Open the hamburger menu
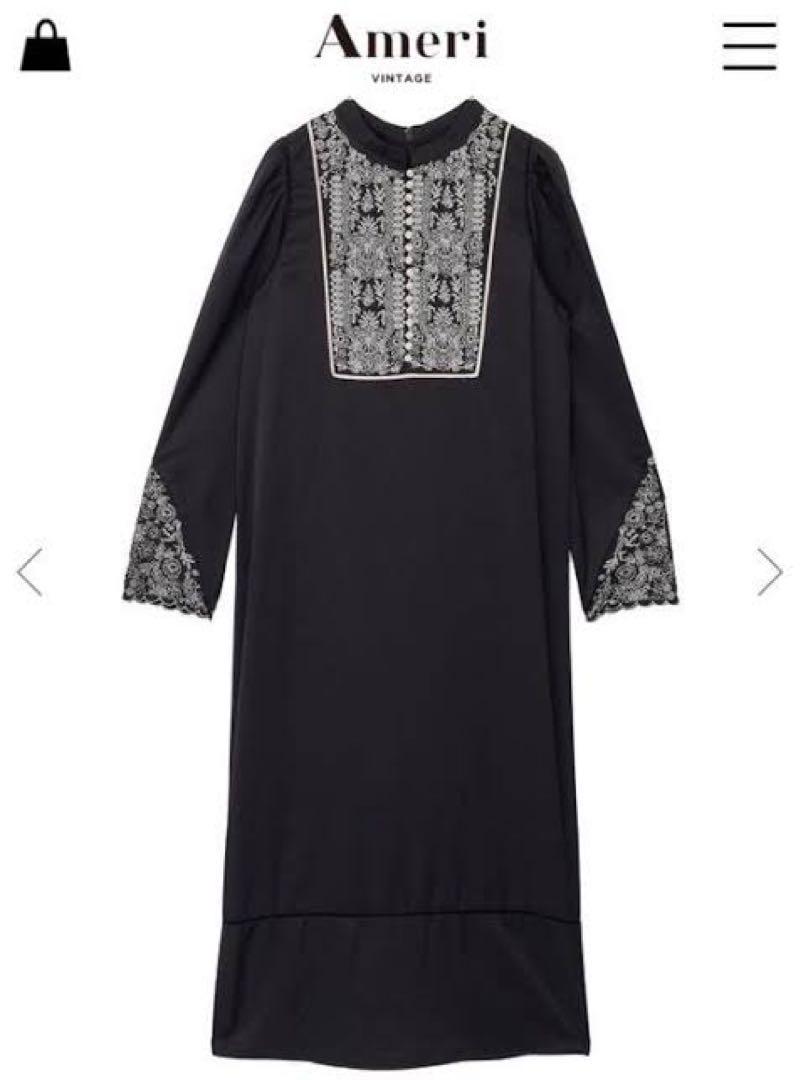This screenshot has height=1080, width=802. pyautogui.click(x=749, y=45)
